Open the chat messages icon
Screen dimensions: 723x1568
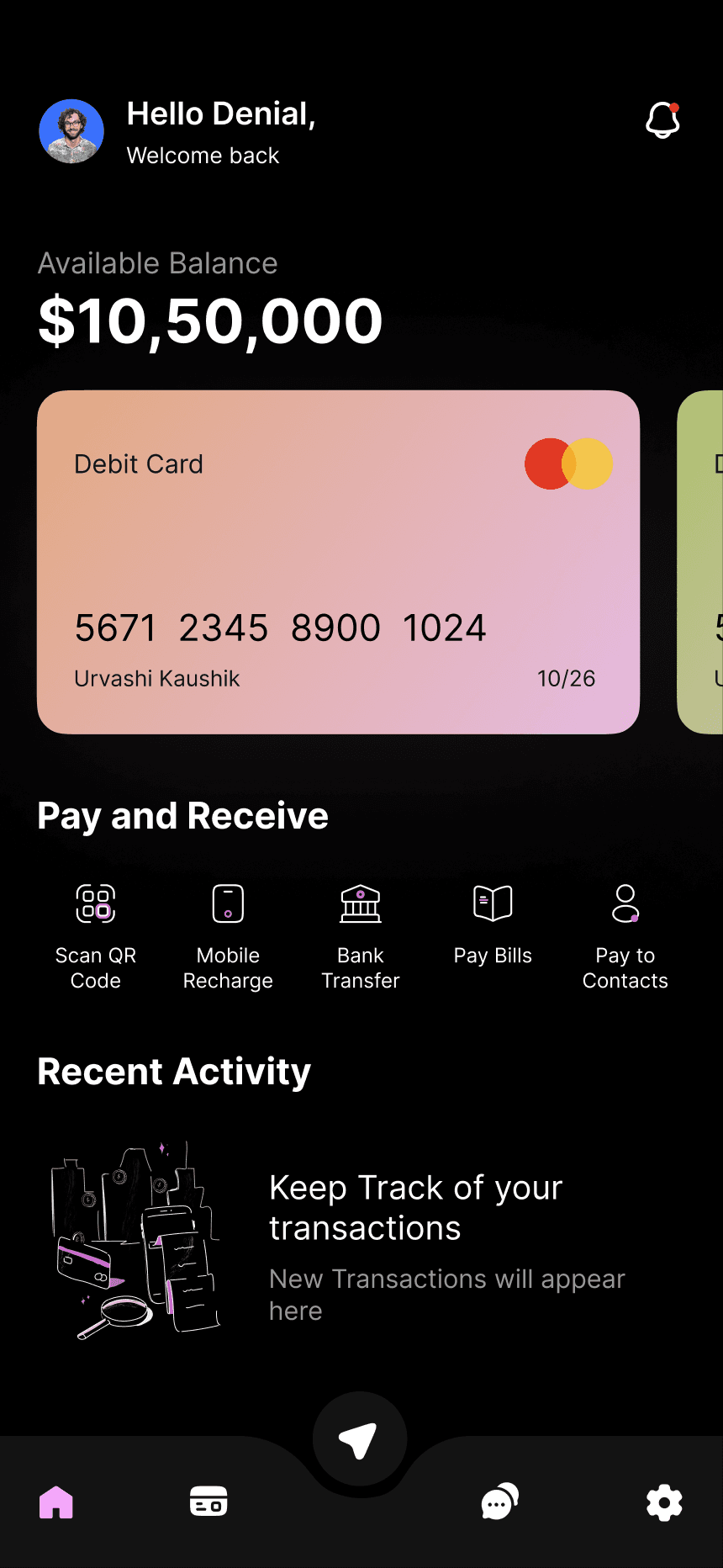click(499, 1502)
